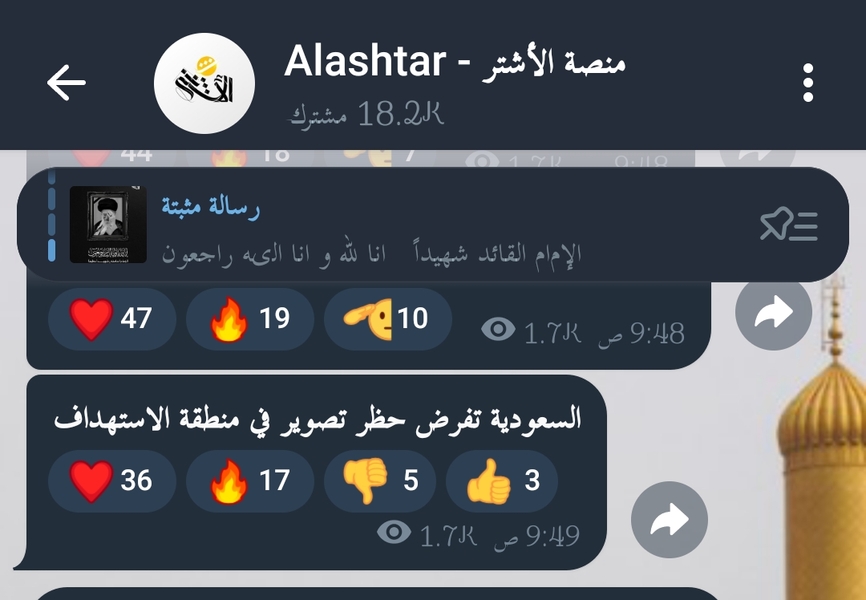This screenshot has width=866, height=600.
Task: Open the Alashtar channel profile picture
Action: (205, 84)
